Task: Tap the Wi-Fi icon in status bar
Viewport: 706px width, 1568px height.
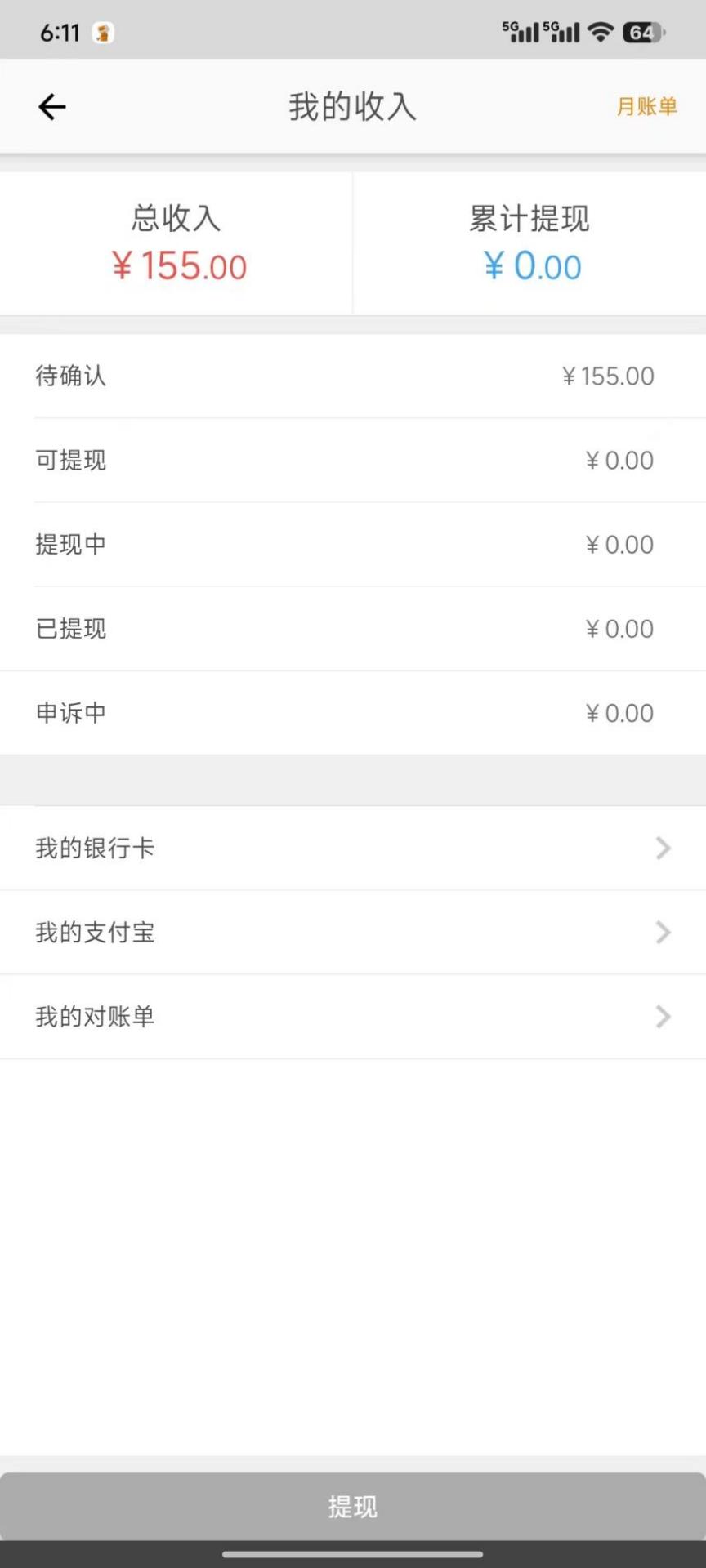Action: [x=602, y=33]
